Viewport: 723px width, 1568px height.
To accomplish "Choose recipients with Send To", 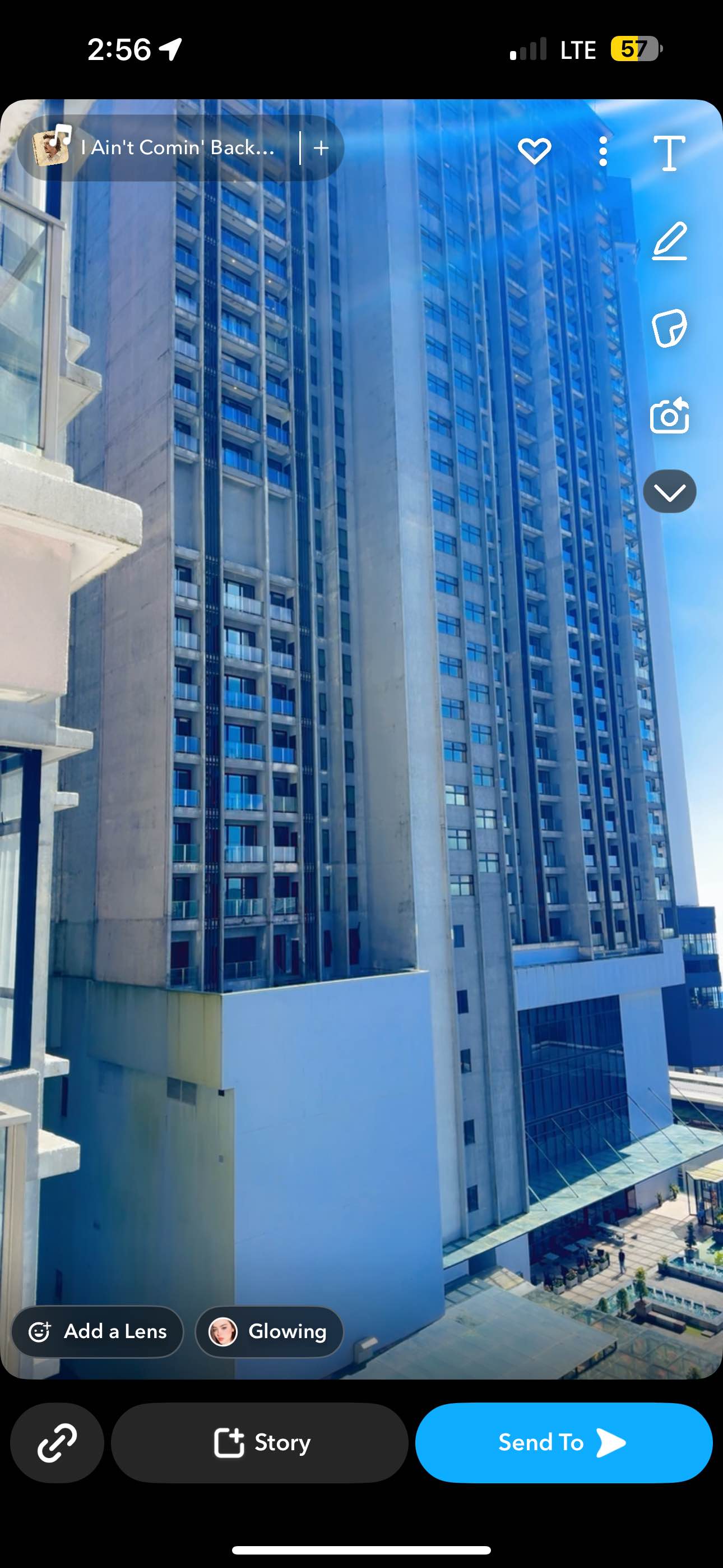I will coord(563,1442).
